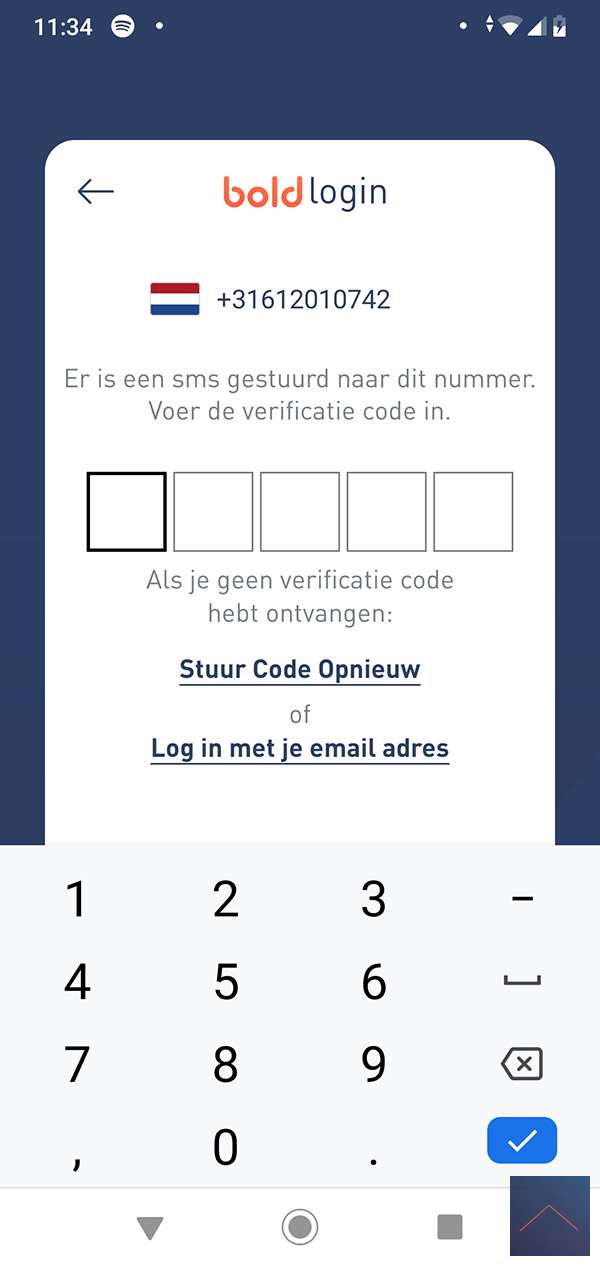Hit the keyboard backspace key
This screenshot has height=1267, width=600.
click(x=521, y=1064)
